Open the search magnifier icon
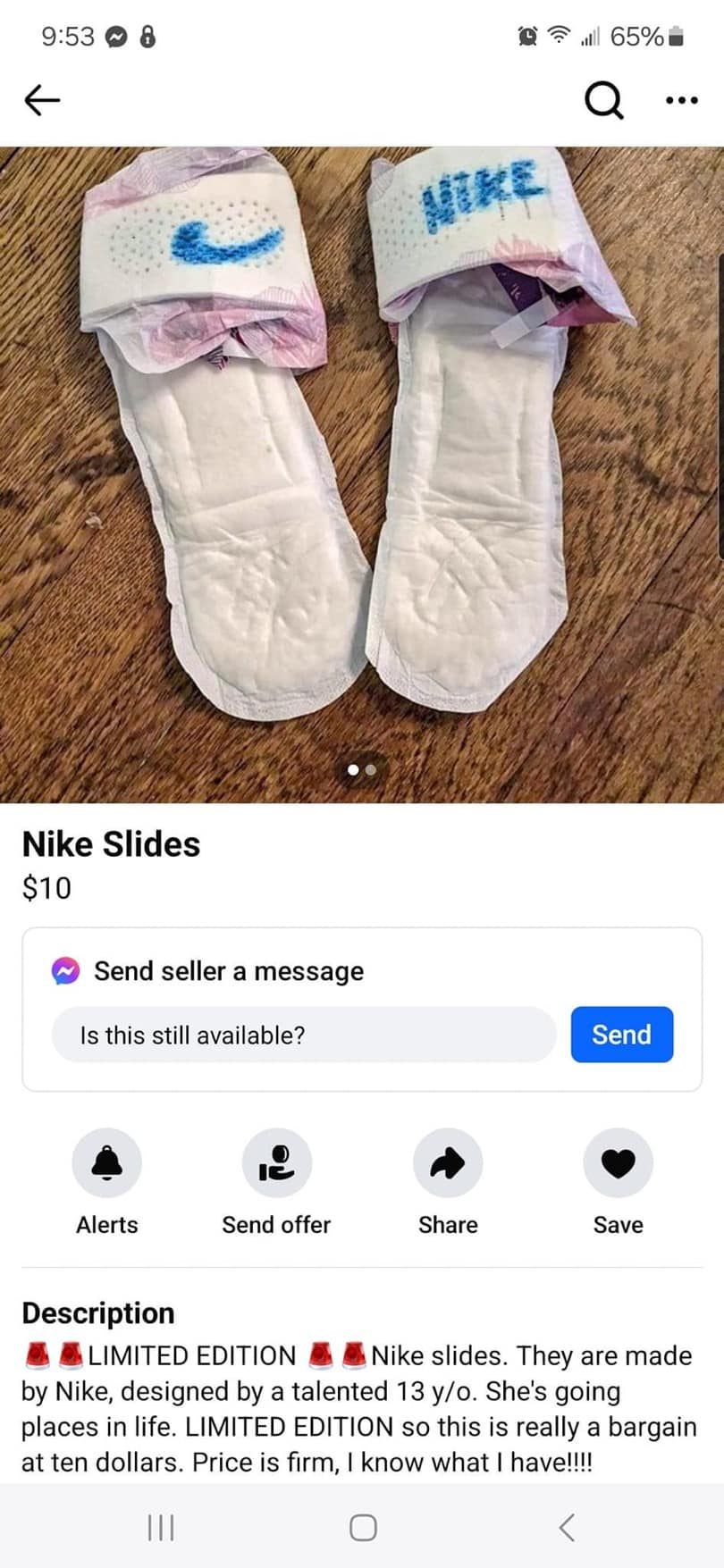The height and width of the screenshot is (1568, 724). (603, 100)
